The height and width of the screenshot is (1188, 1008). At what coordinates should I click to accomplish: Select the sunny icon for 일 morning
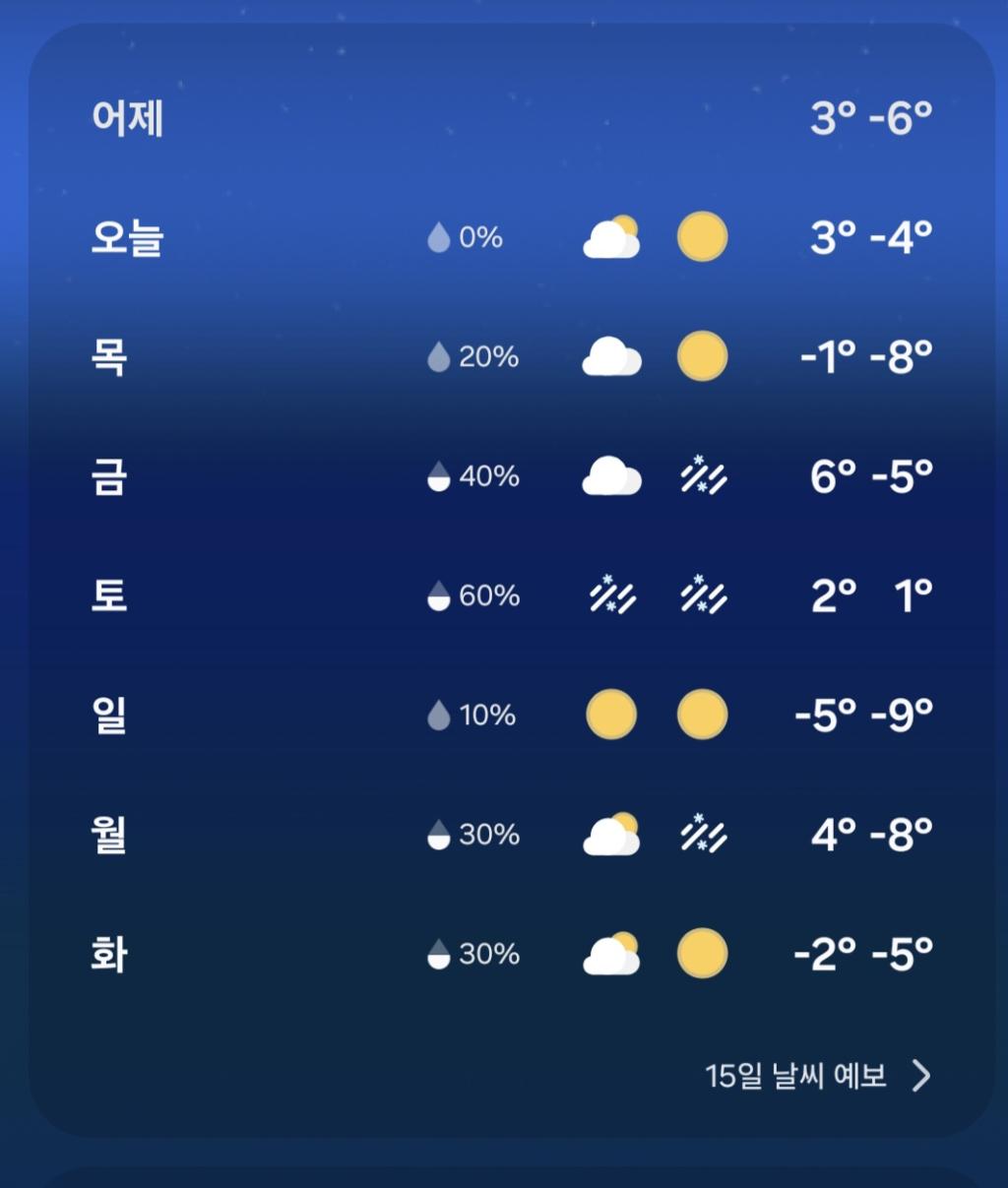pyautogui.click(x=610, y=716)
